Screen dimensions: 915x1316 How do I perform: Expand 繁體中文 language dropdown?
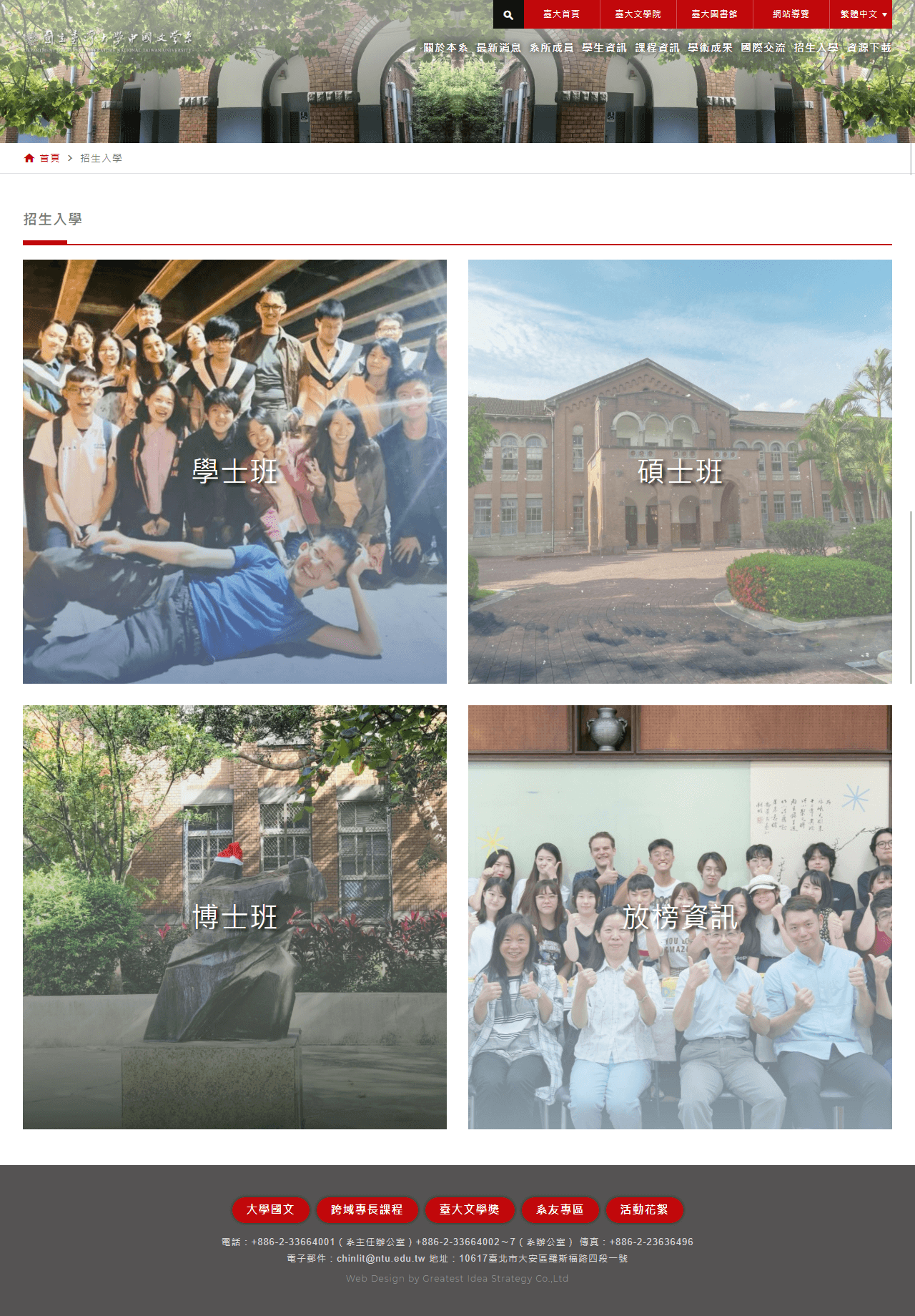pos(863,14)
